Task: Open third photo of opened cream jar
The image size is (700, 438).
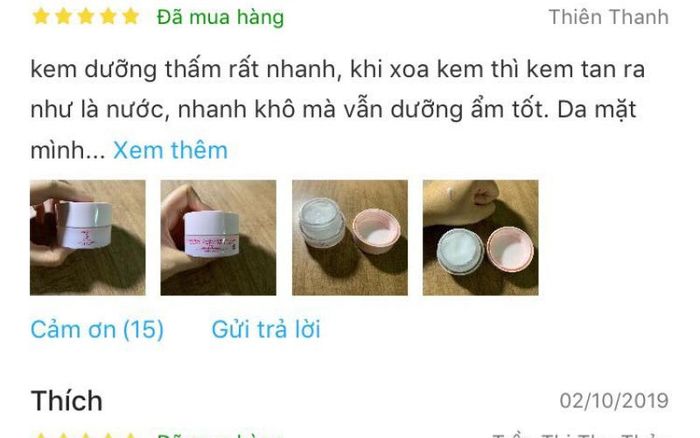Action: [349, 237]
